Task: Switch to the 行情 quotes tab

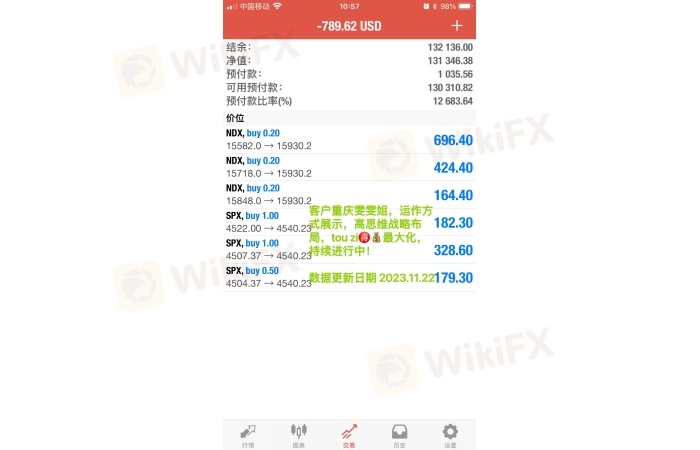Action: pos(248,434)
